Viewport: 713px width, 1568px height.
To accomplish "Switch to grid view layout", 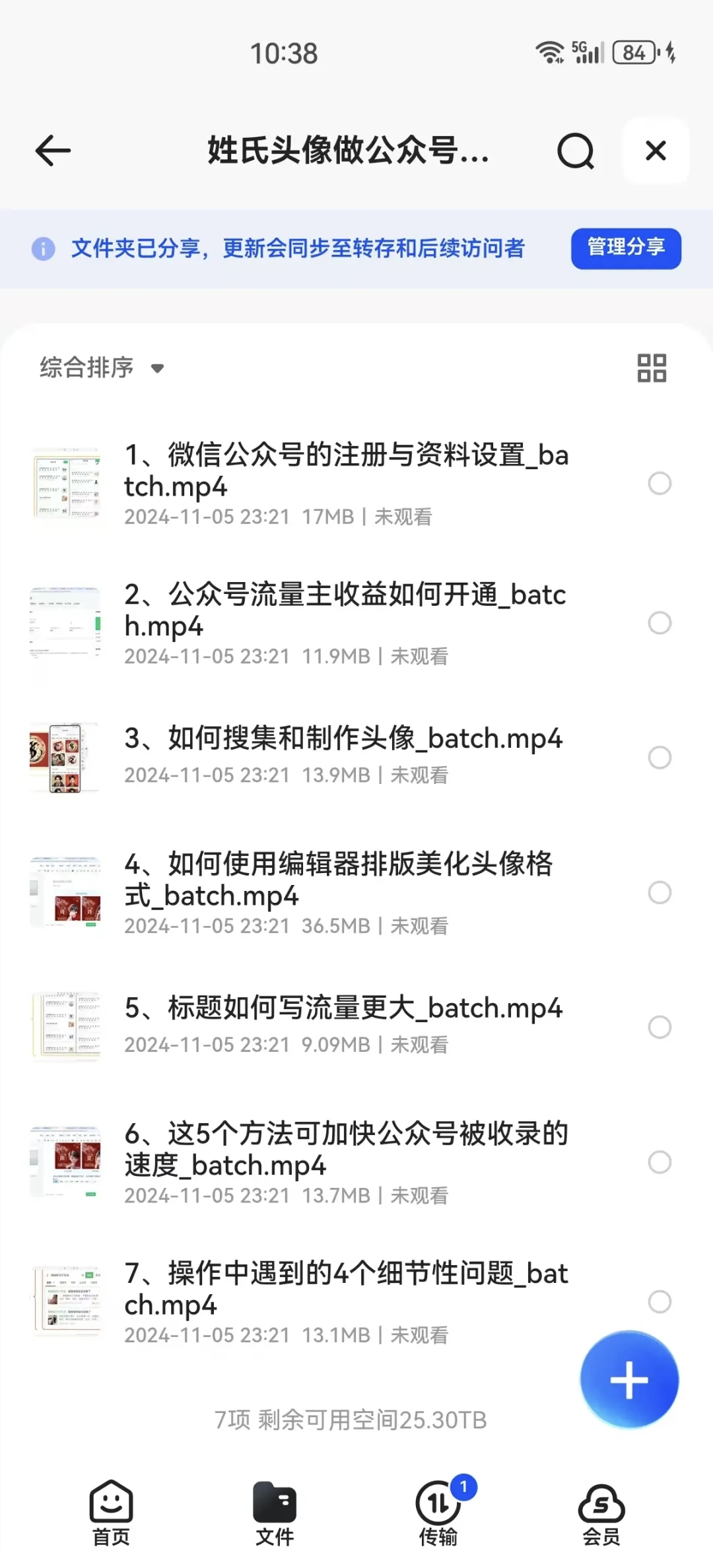I will point(652,368).
